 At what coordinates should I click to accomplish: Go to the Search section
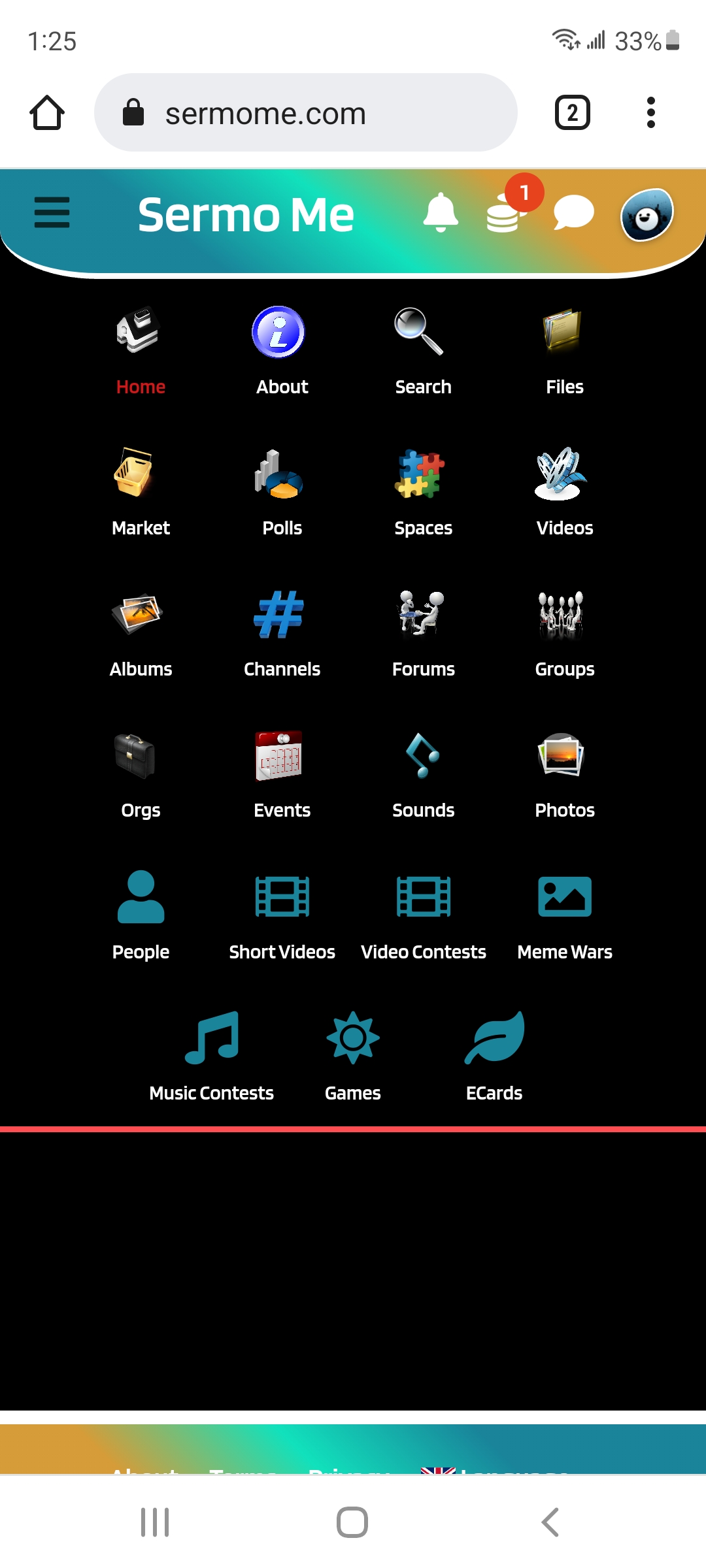coord(423,351)
